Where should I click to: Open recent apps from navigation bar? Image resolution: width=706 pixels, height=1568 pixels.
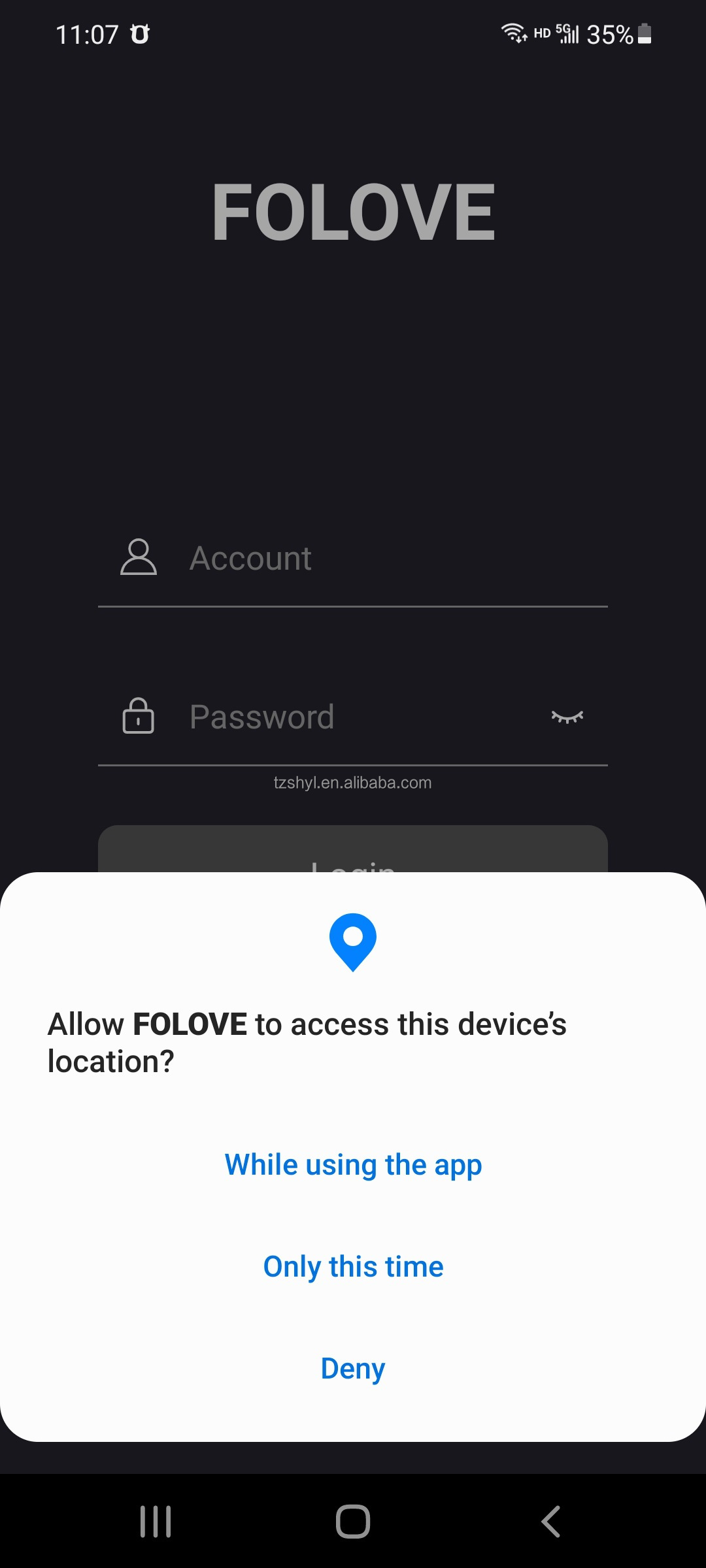[156, 1522]
